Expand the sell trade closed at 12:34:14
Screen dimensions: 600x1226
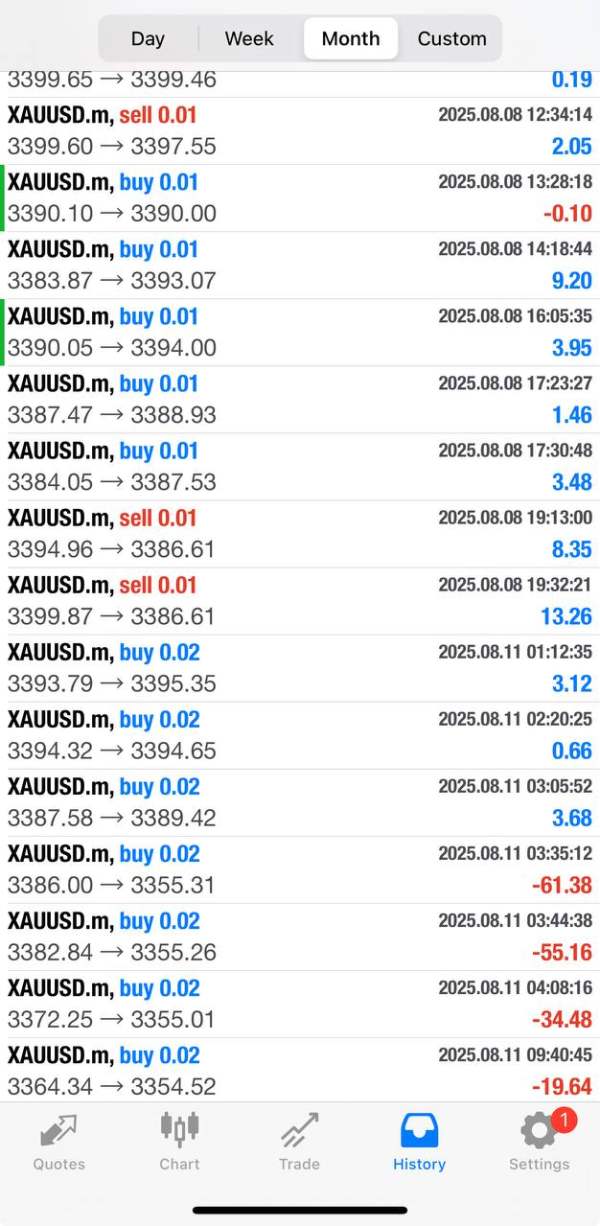tap(300, 131)
